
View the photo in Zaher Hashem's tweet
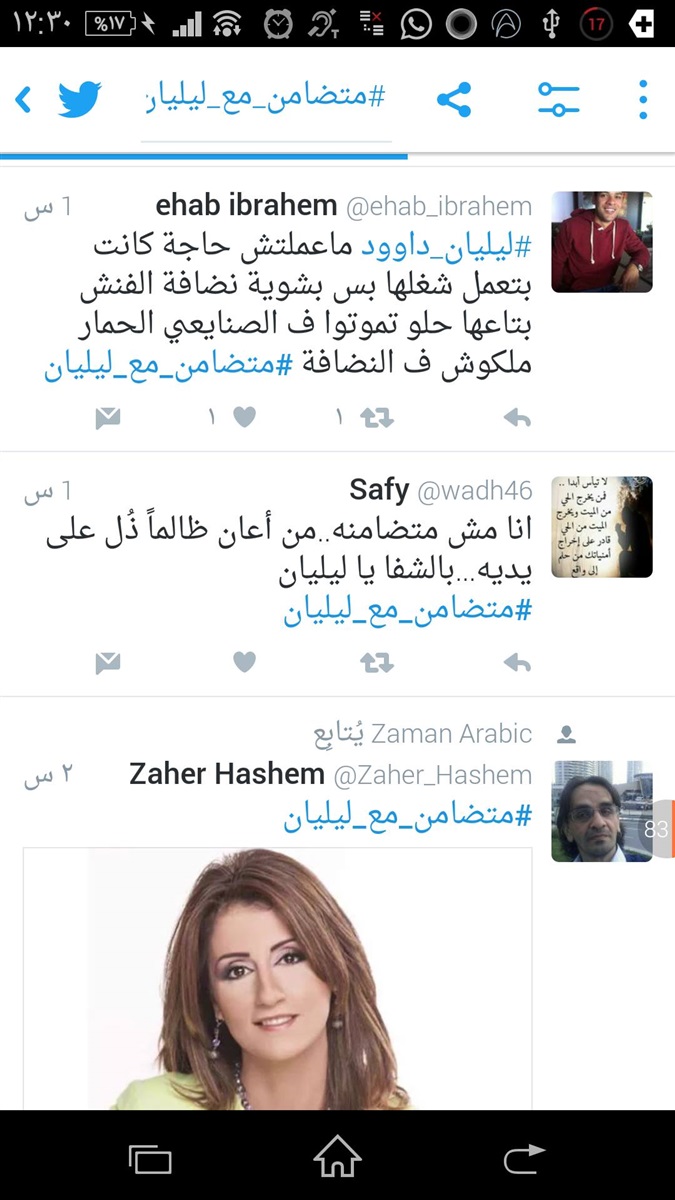coord(277,978)
